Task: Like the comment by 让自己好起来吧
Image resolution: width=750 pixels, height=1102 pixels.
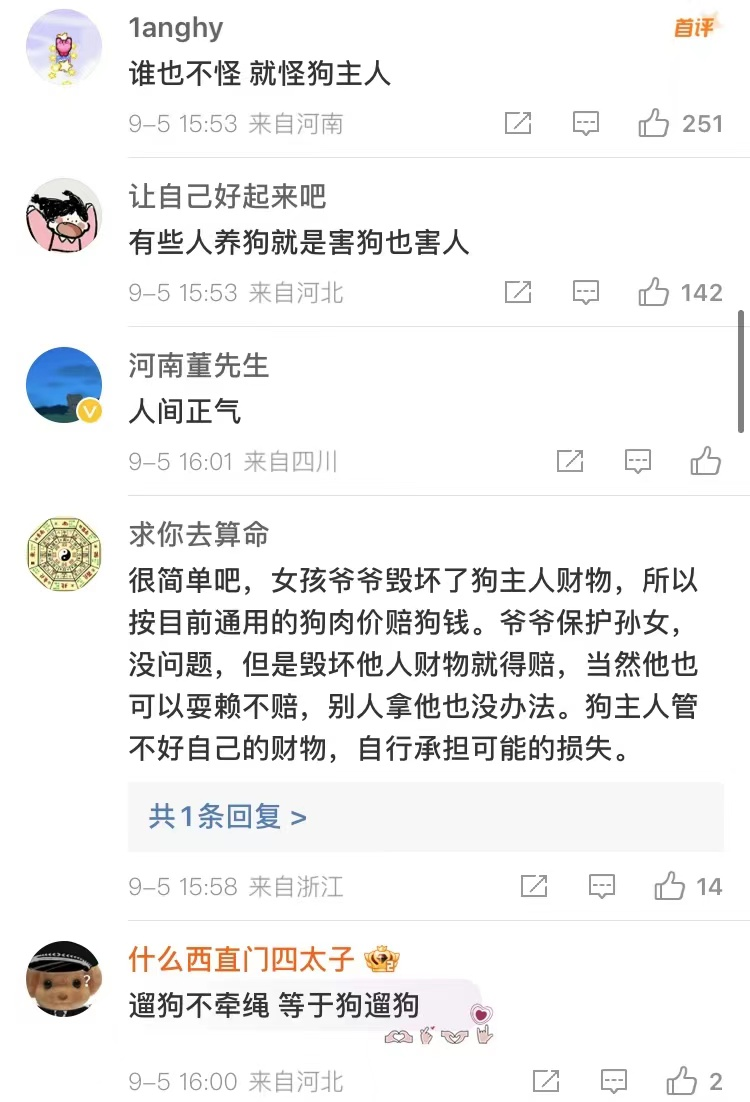Action: 654,292
